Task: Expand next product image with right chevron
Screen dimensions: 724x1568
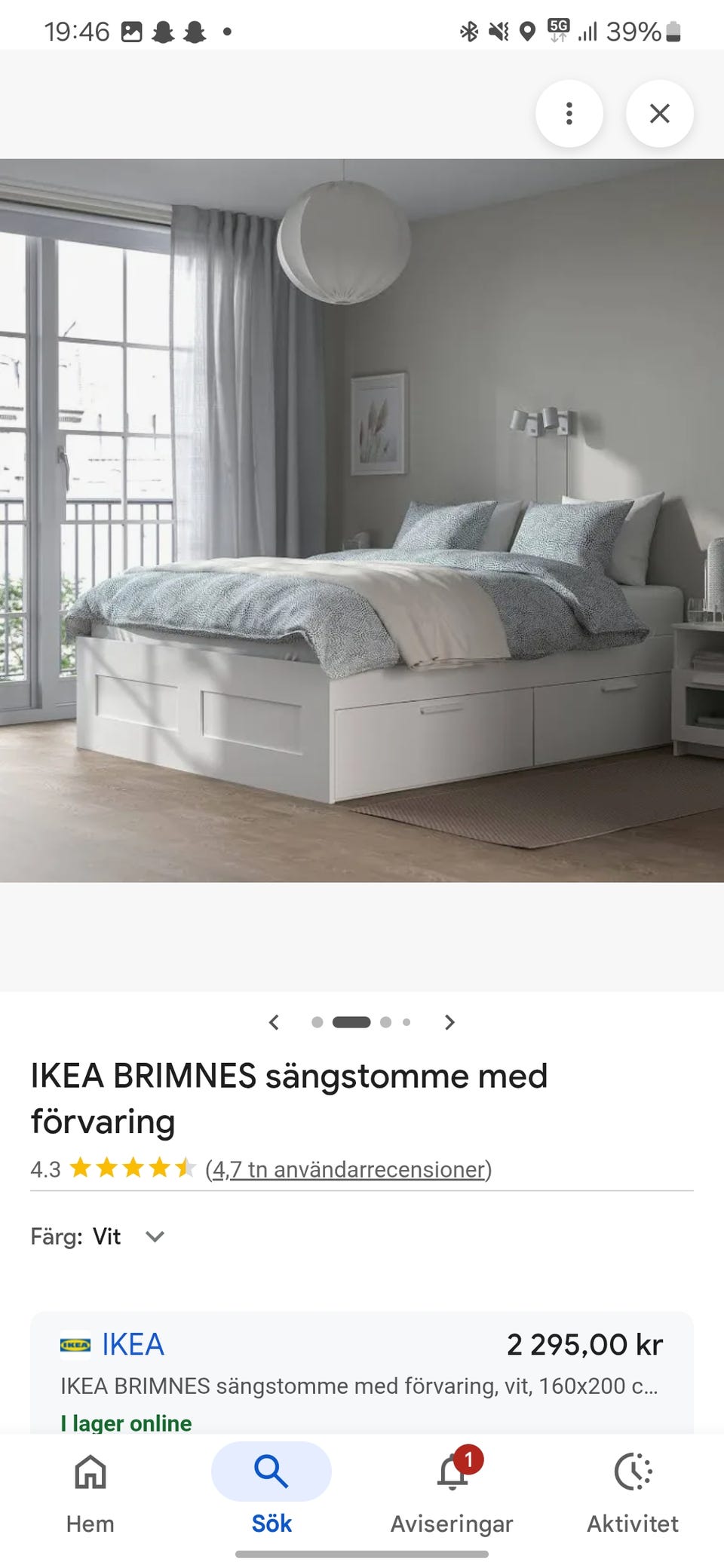Action: (449, 1022)
